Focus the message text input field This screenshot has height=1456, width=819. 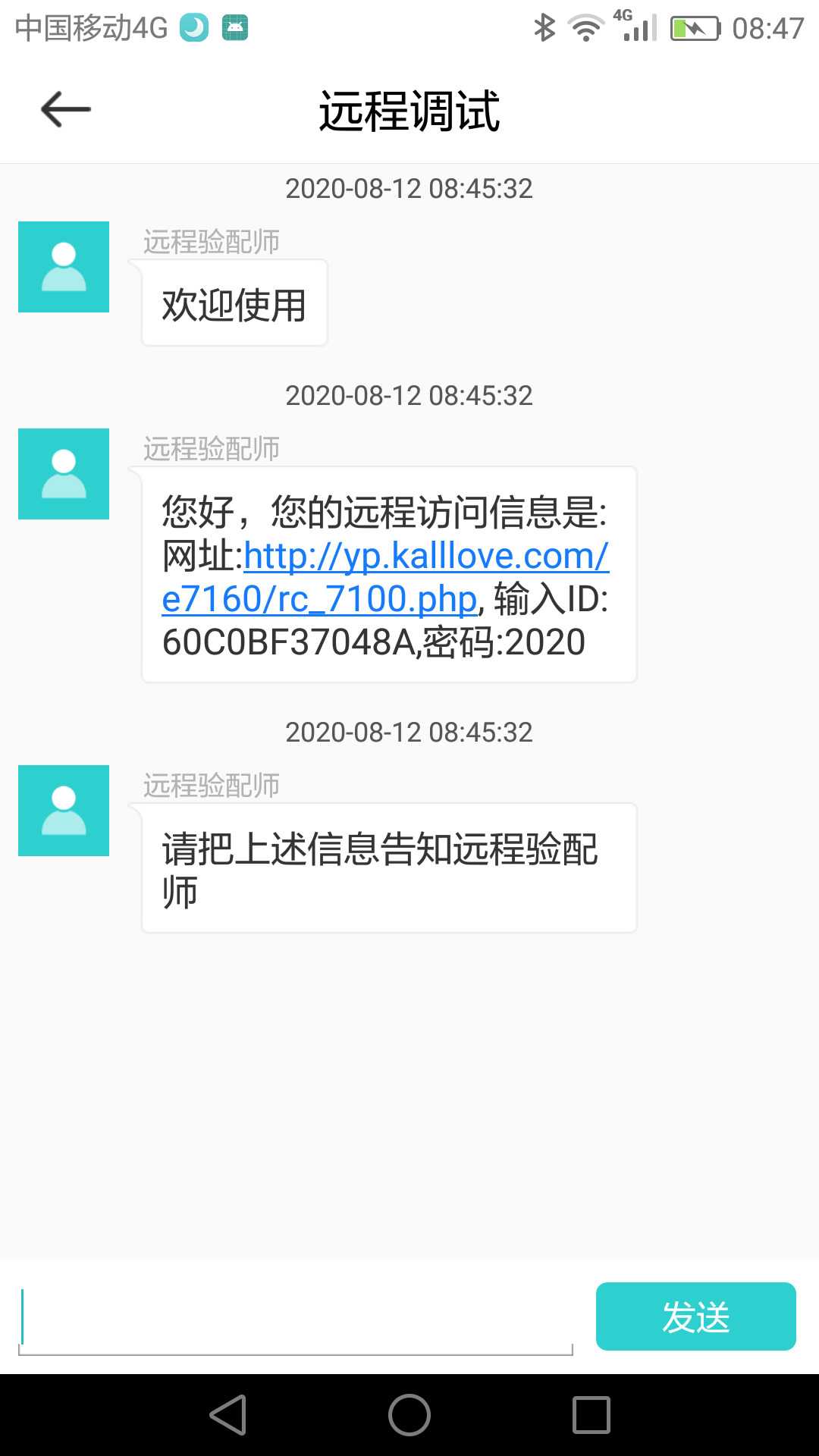[296, 1318]
